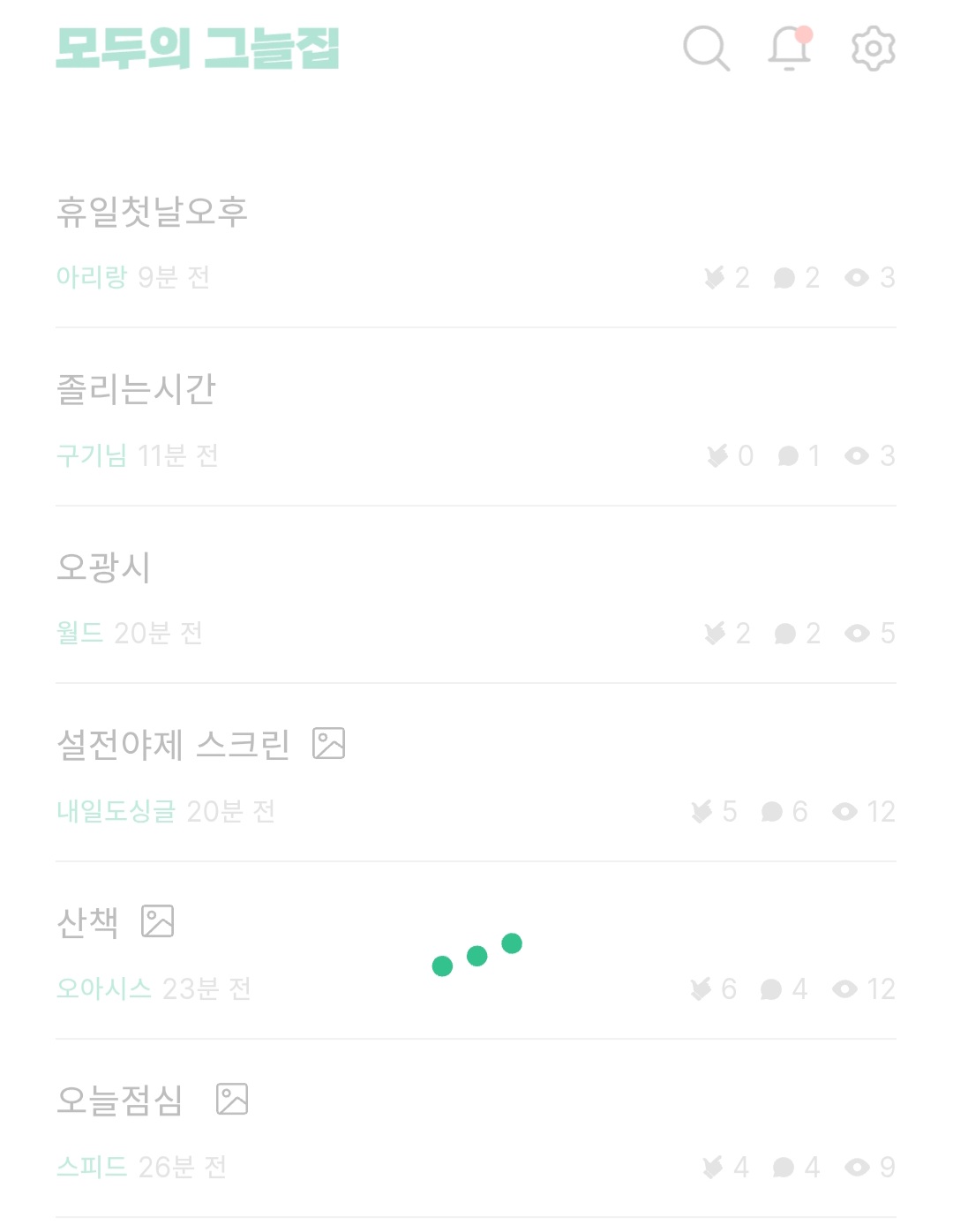Open the post titled 졸리는시간
This screenshot has height=1232, width=953.
click(136, 389)
